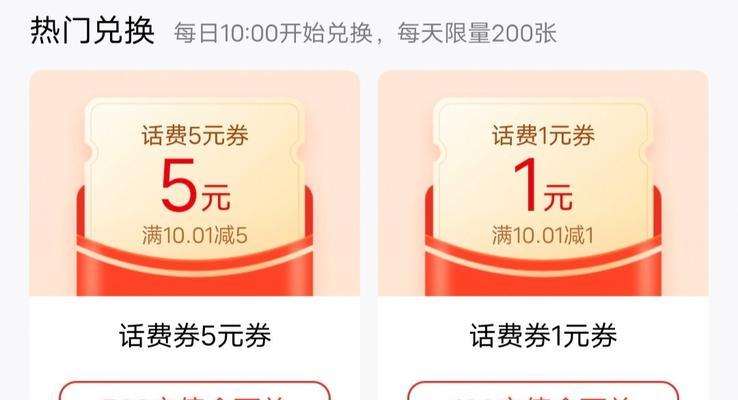The height and width of the screenshot is (400, 738).
Task: Redeem the 5元 话费券 with button below
Action: tap(194, 392)
